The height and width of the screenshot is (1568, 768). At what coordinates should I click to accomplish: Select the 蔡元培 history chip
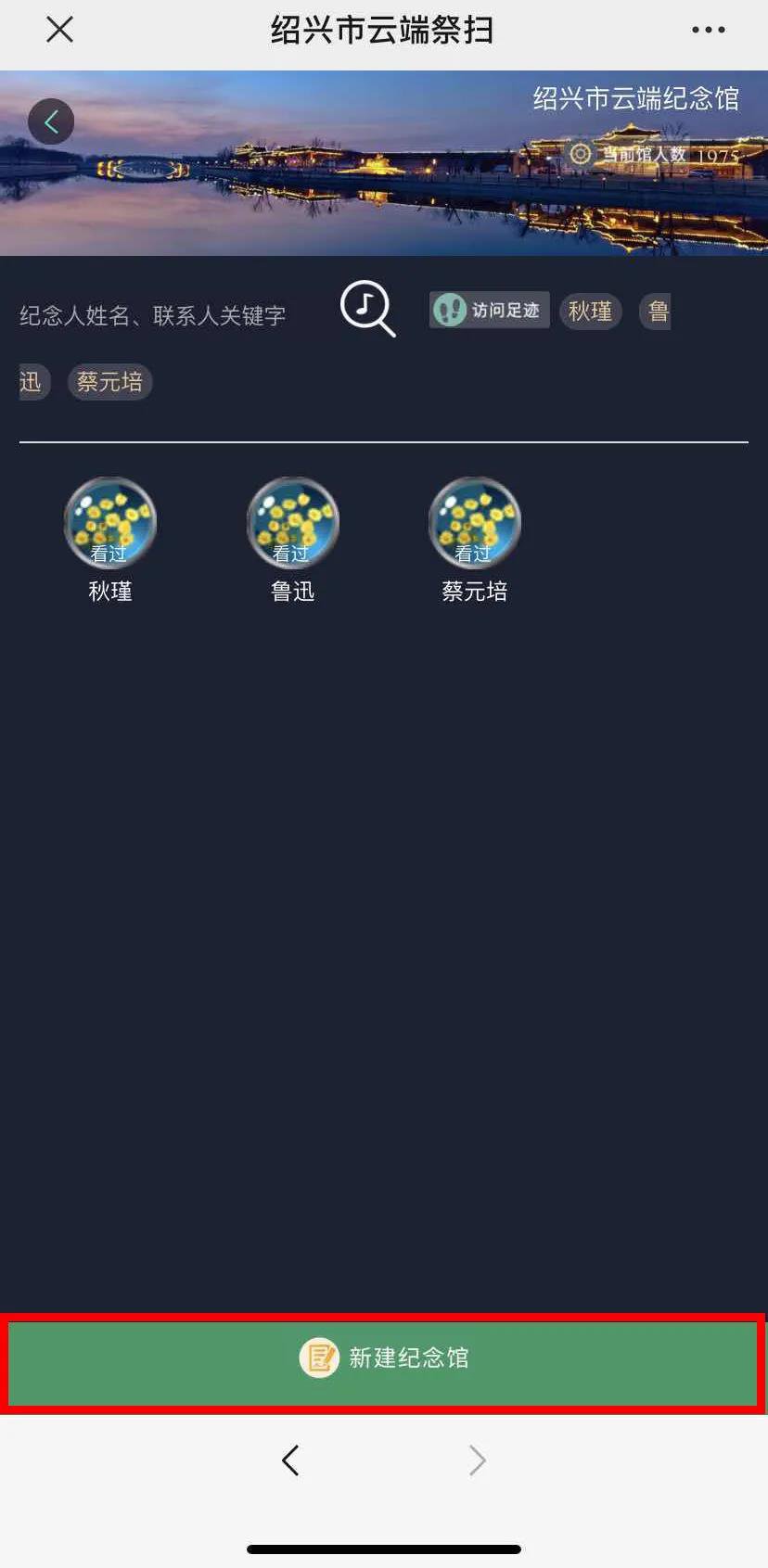click(109, 382)
